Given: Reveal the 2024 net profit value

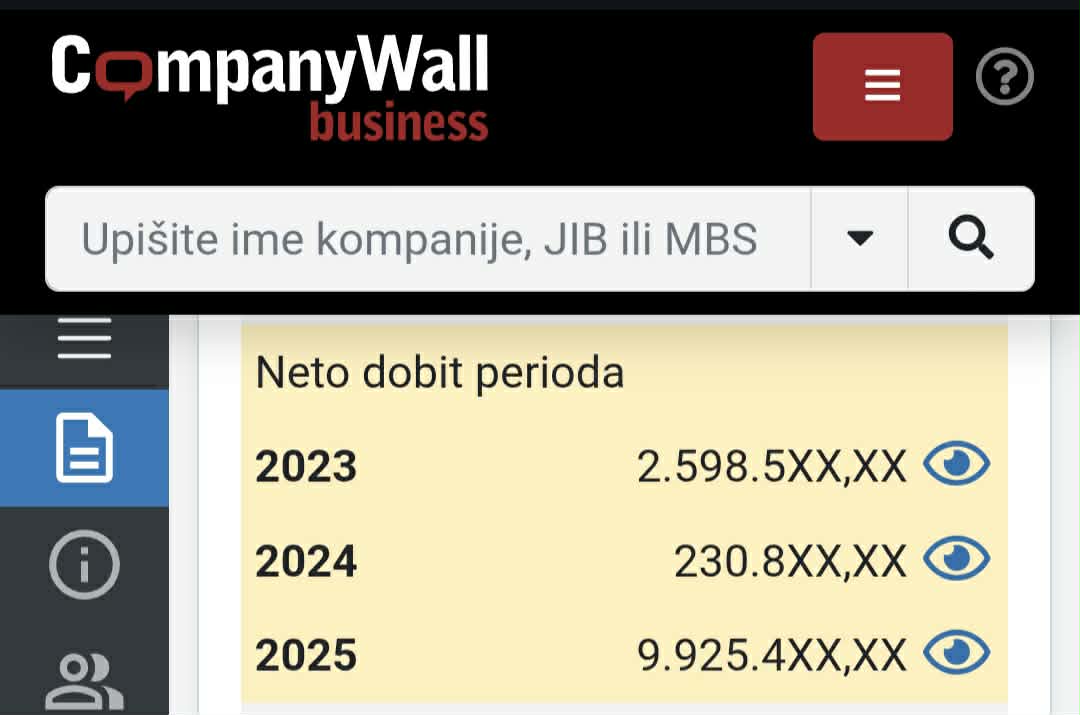Looking at the screenshot, I should (x=956, y=560).
